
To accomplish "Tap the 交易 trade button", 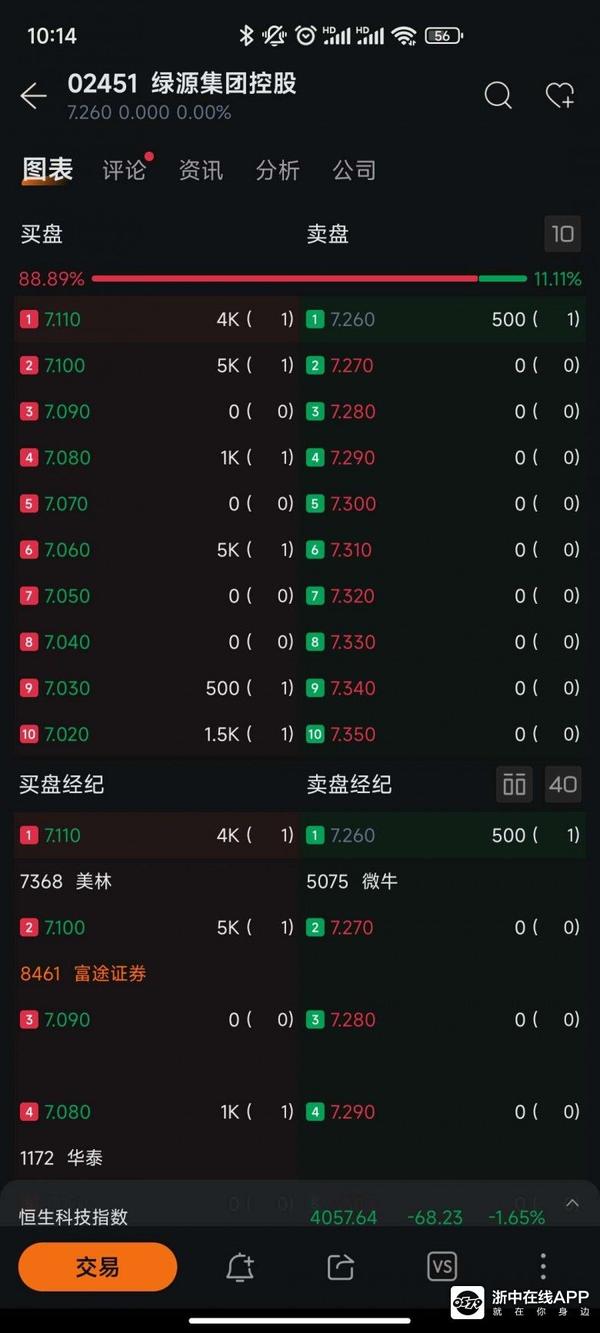I will click(x=97, y=1267).
